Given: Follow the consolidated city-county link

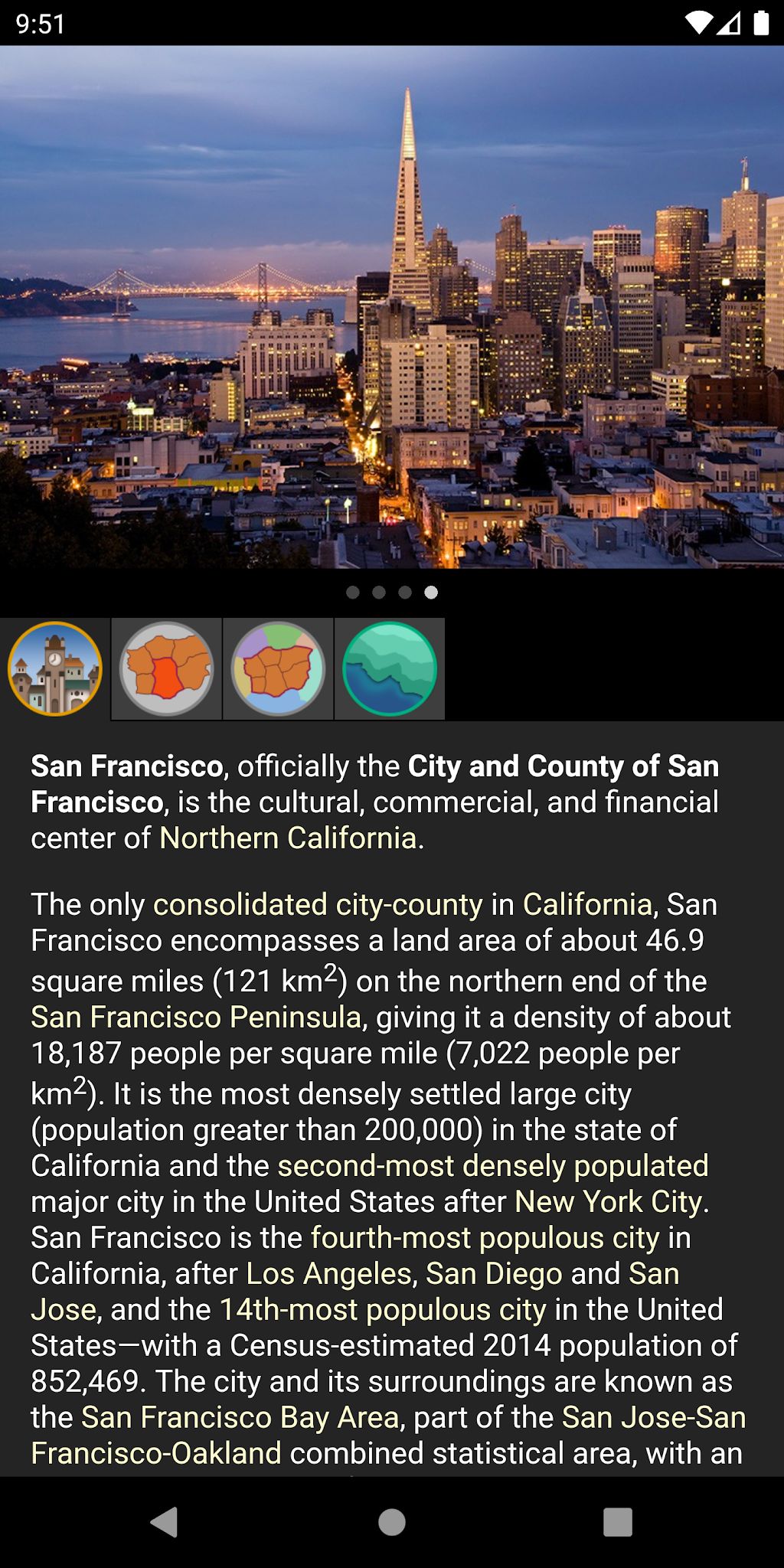Looking at the screenshot, I should pyautogui.click(x=318, y=904).
